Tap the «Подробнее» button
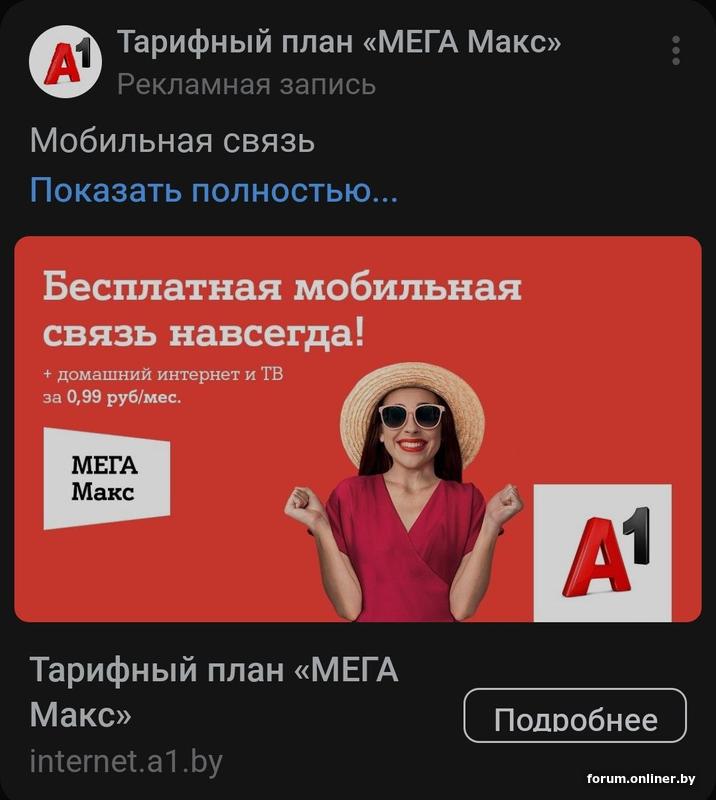 (x=575, y=719)
